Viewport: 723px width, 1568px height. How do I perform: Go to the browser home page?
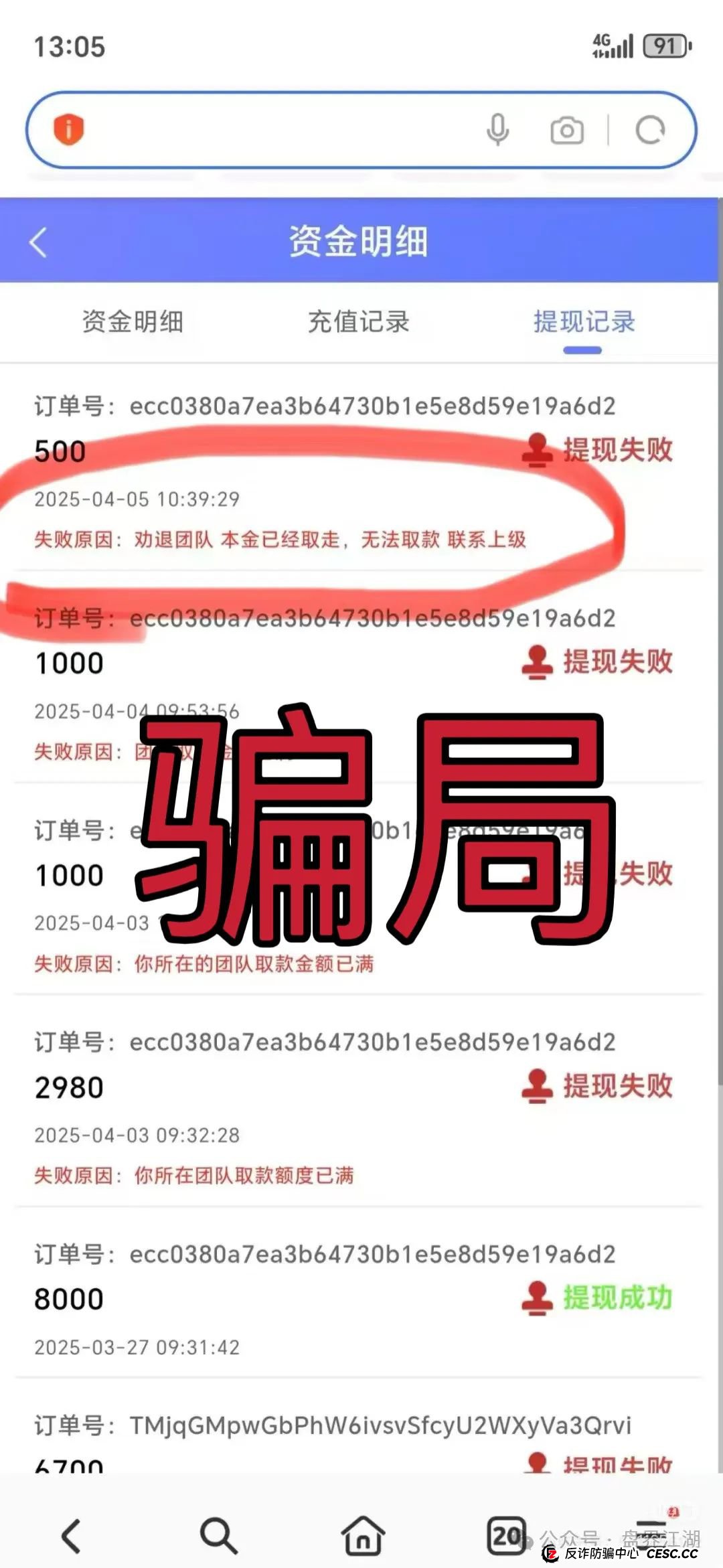[363, 1535]
